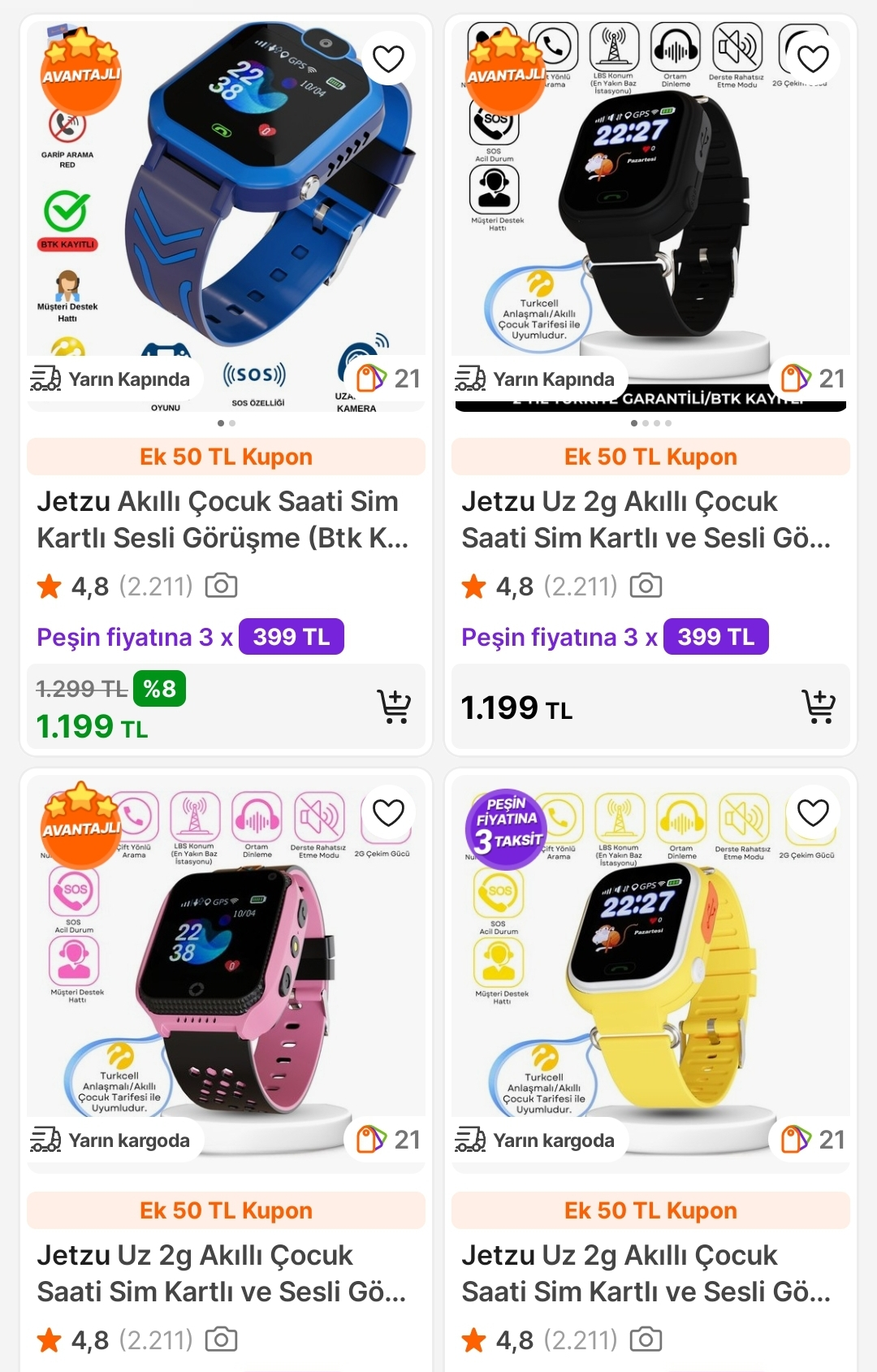The width and height of the screenshot is (877, 1372).
Task: Open the pink Jetzu Uz 2g watch listing
Action: [x=222, y=1273]
